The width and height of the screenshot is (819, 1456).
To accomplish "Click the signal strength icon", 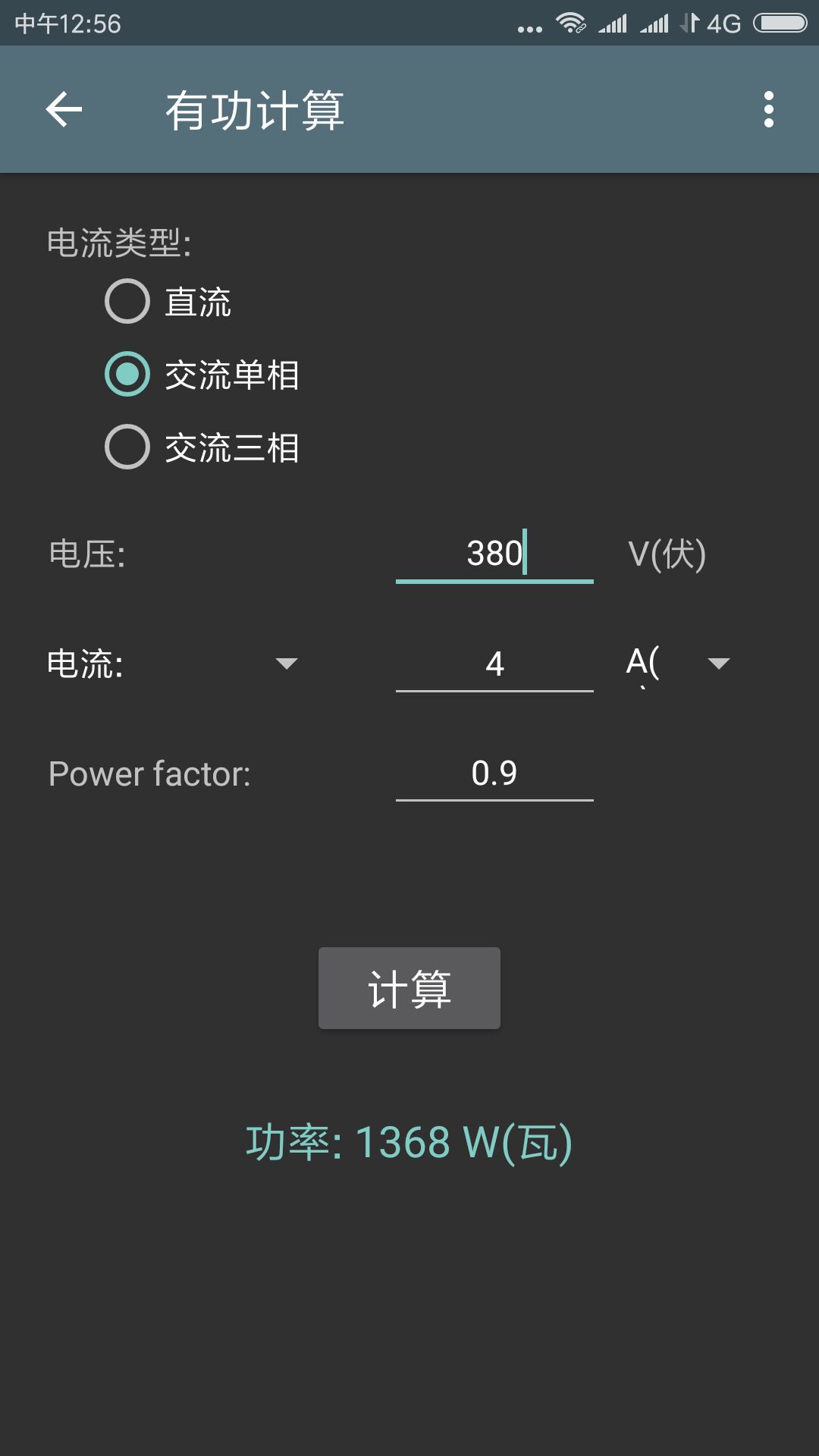I will point(611,23).
